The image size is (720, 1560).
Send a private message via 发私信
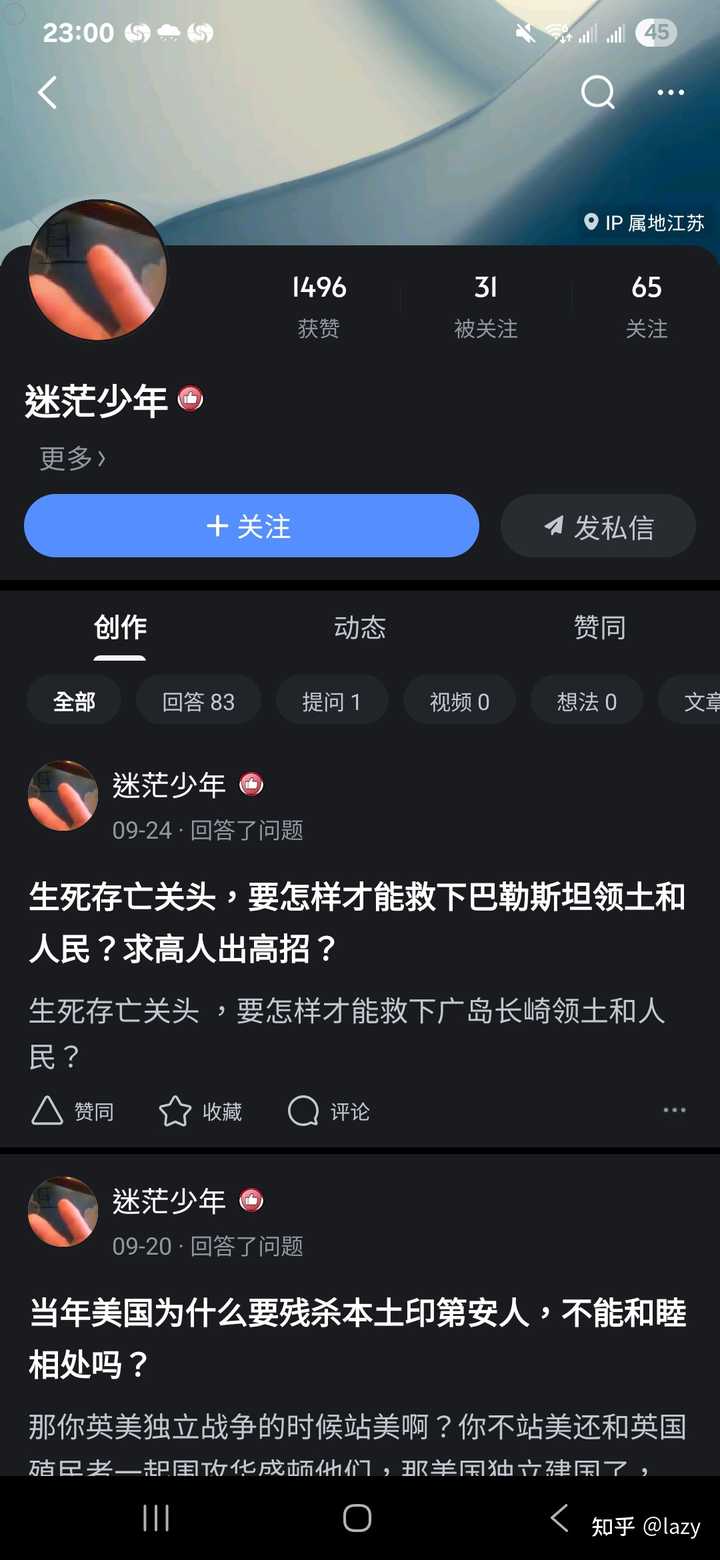click(598, 526)
